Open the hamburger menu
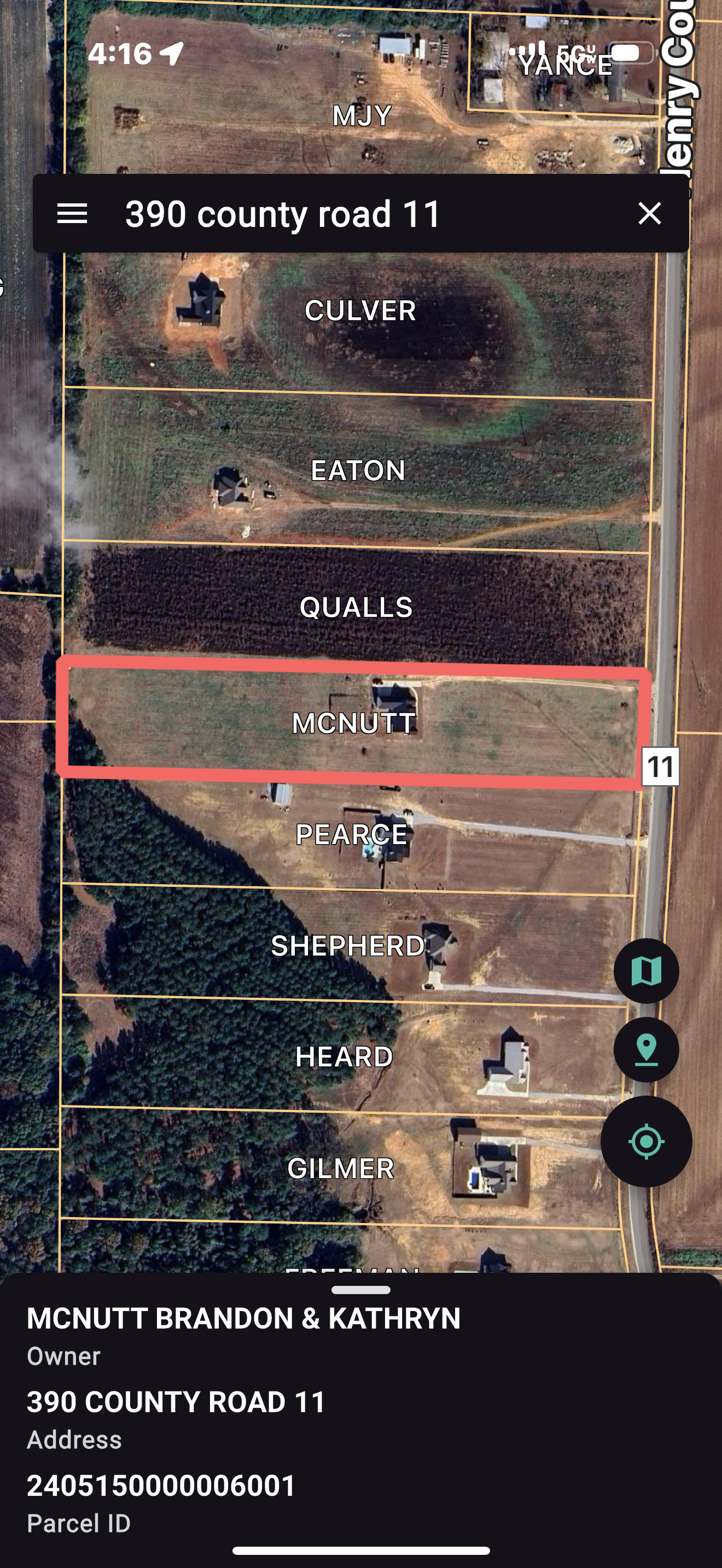Screen dimensions: 722x1568 72,214
